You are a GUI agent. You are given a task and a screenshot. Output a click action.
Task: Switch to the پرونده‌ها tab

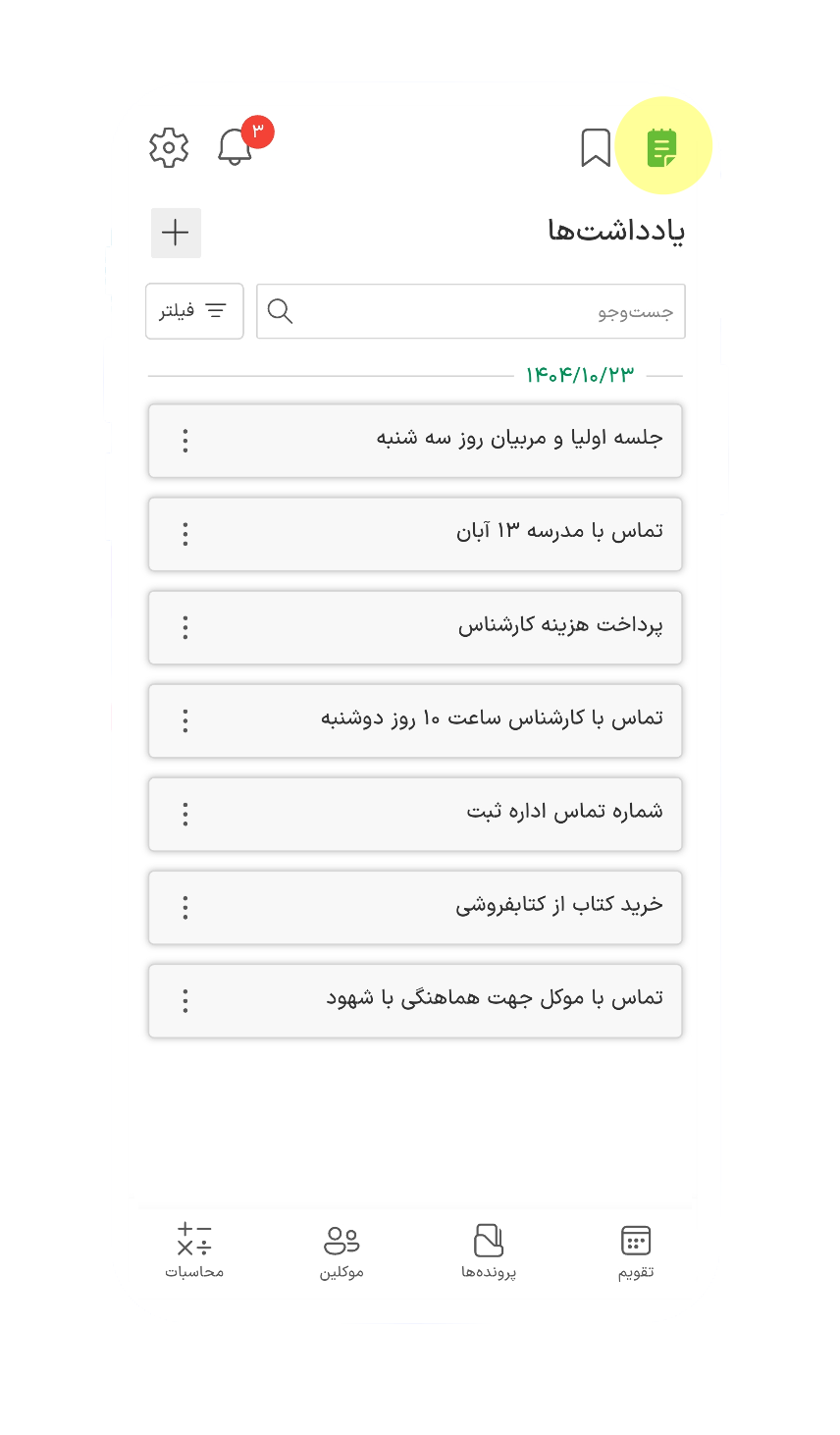click(x=489, y=1251)
